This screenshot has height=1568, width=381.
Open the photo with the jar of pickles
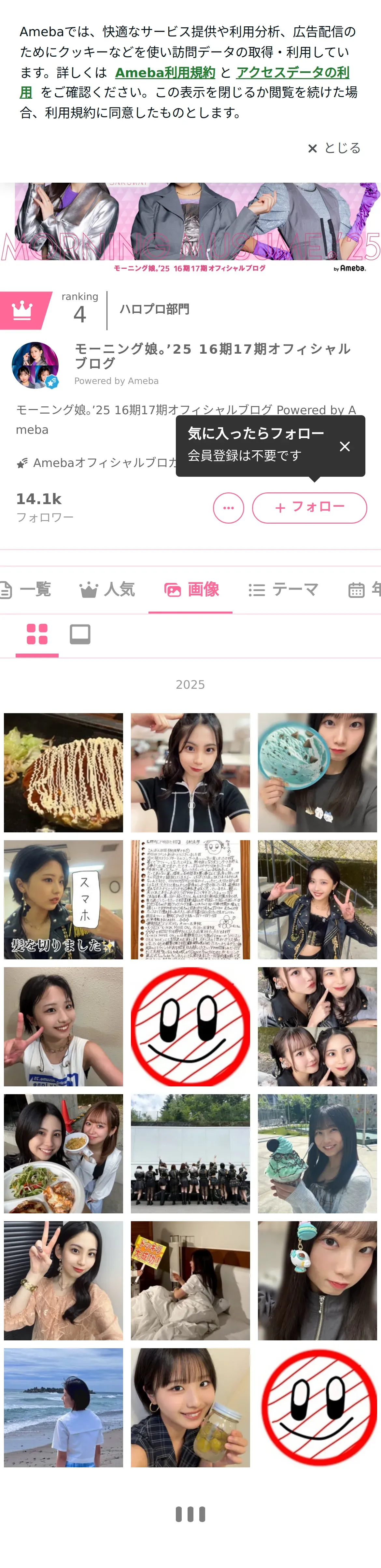[190, 1407]
